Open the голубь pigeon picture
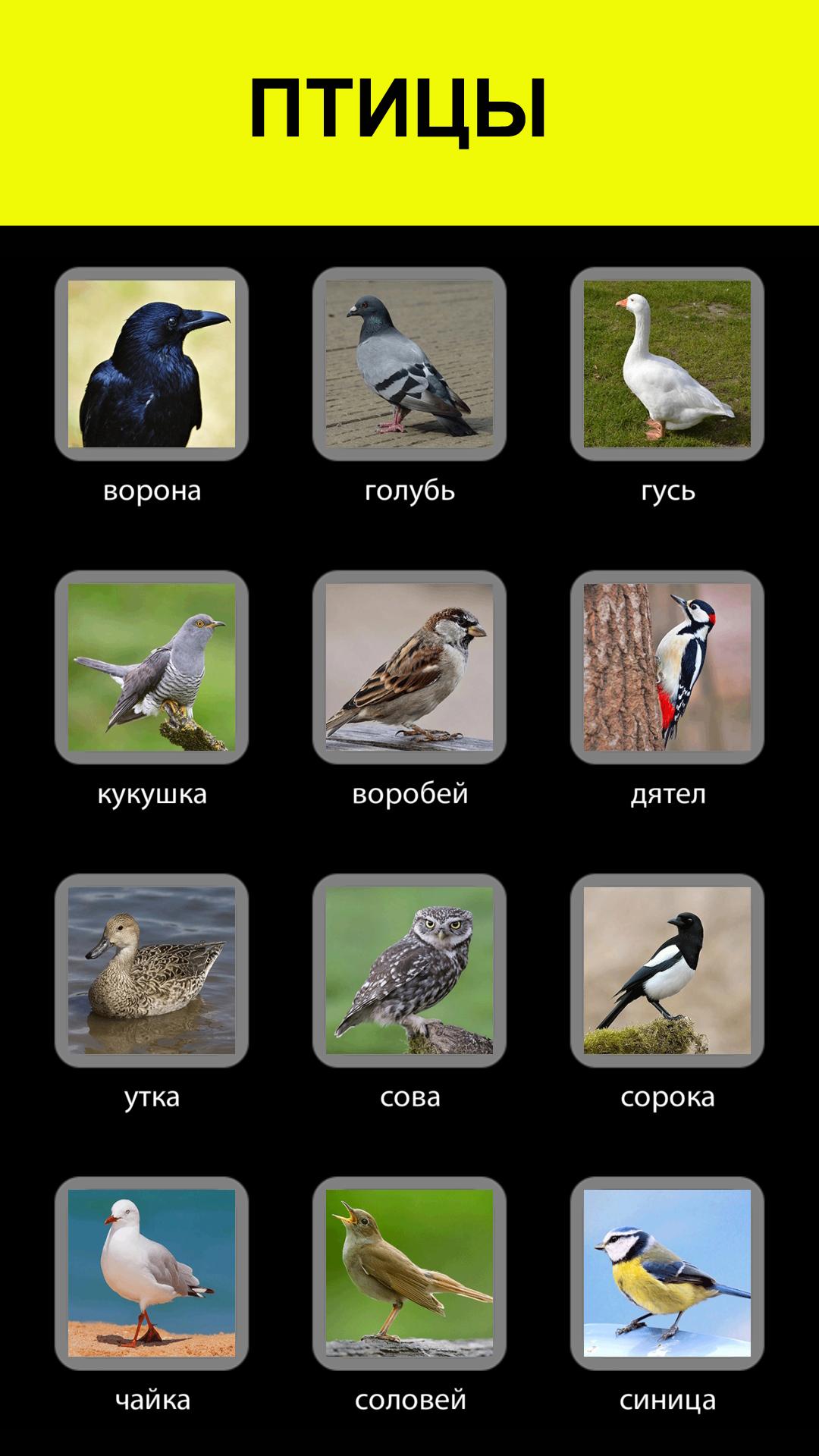Screen dimensions: 819x1456 (x=409, y=364)
